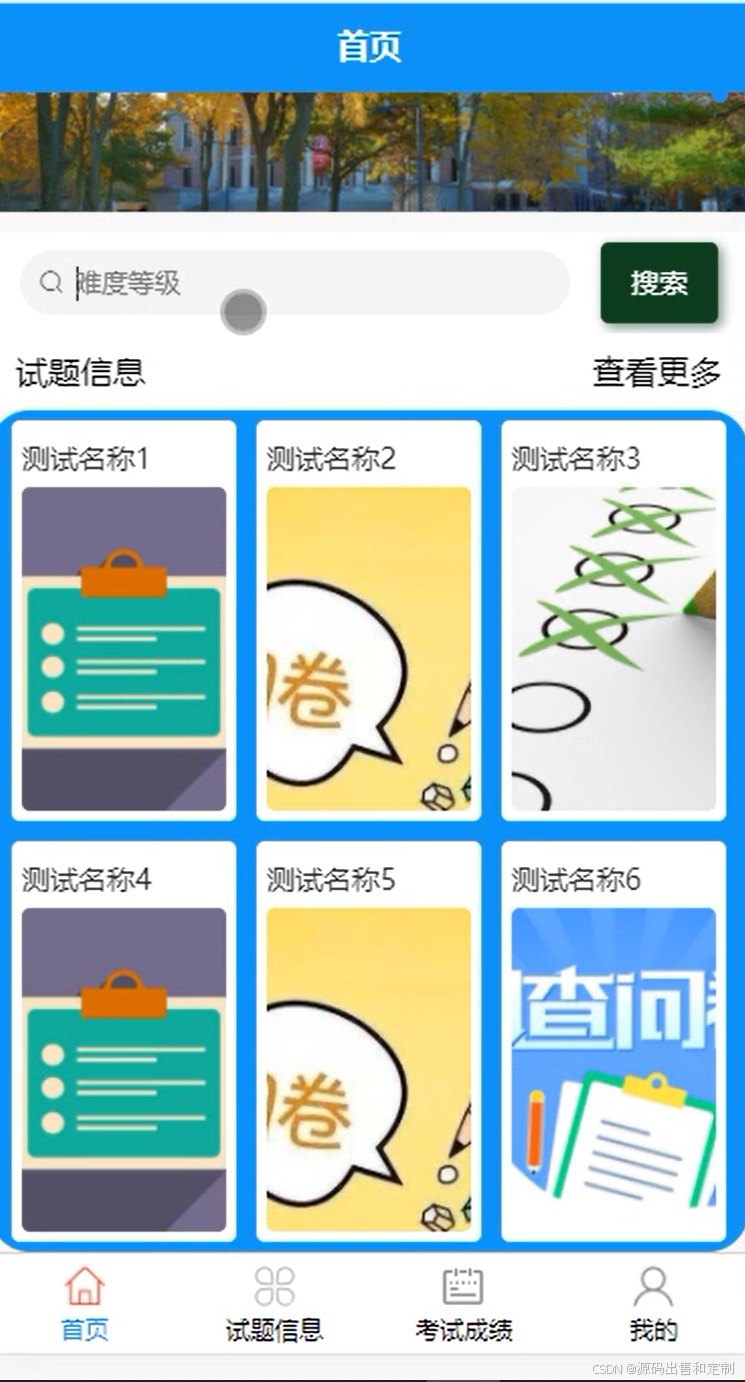Switch to the 首页 tab

85,1304
